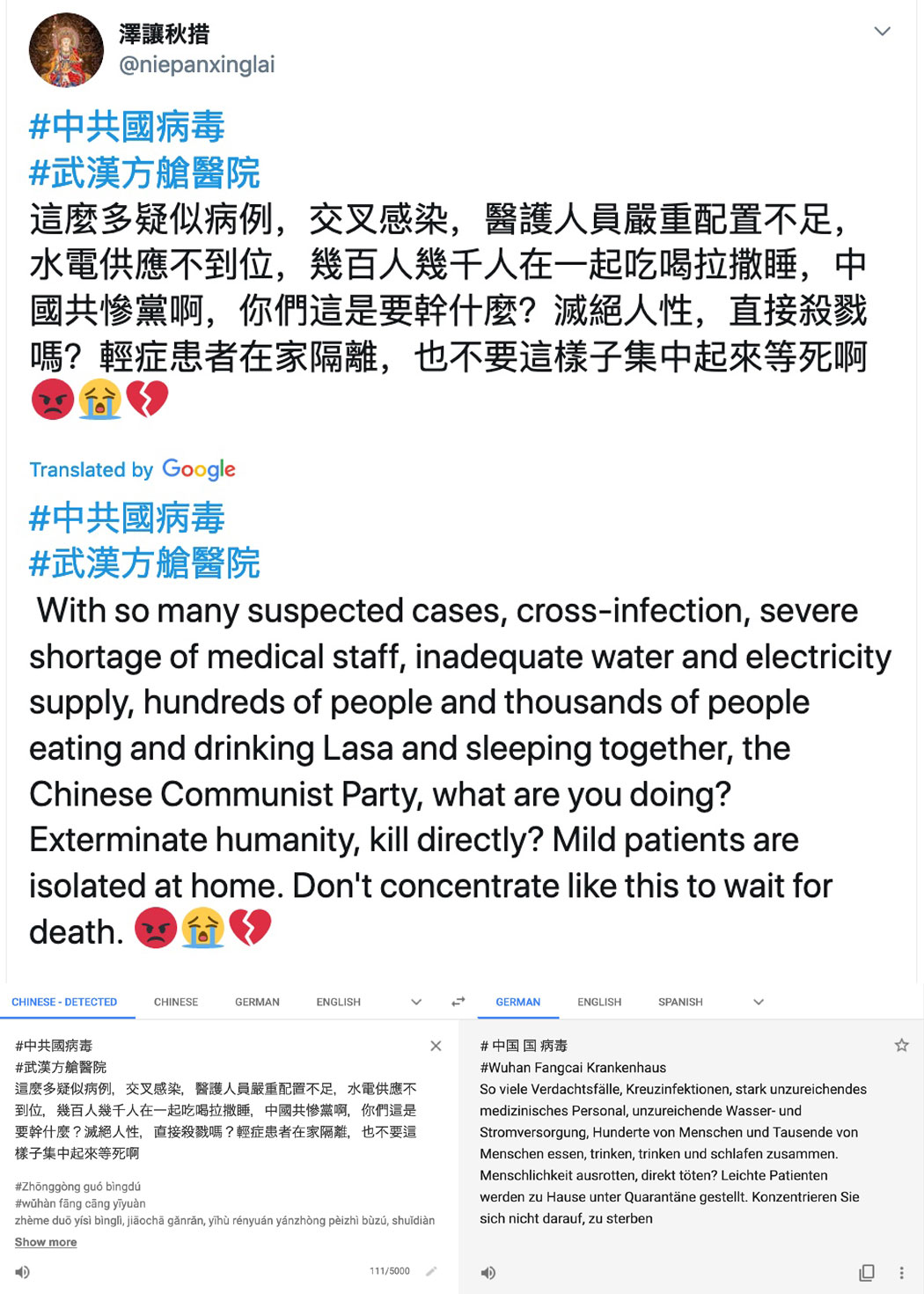Open the translation's more options menu

901,1273
